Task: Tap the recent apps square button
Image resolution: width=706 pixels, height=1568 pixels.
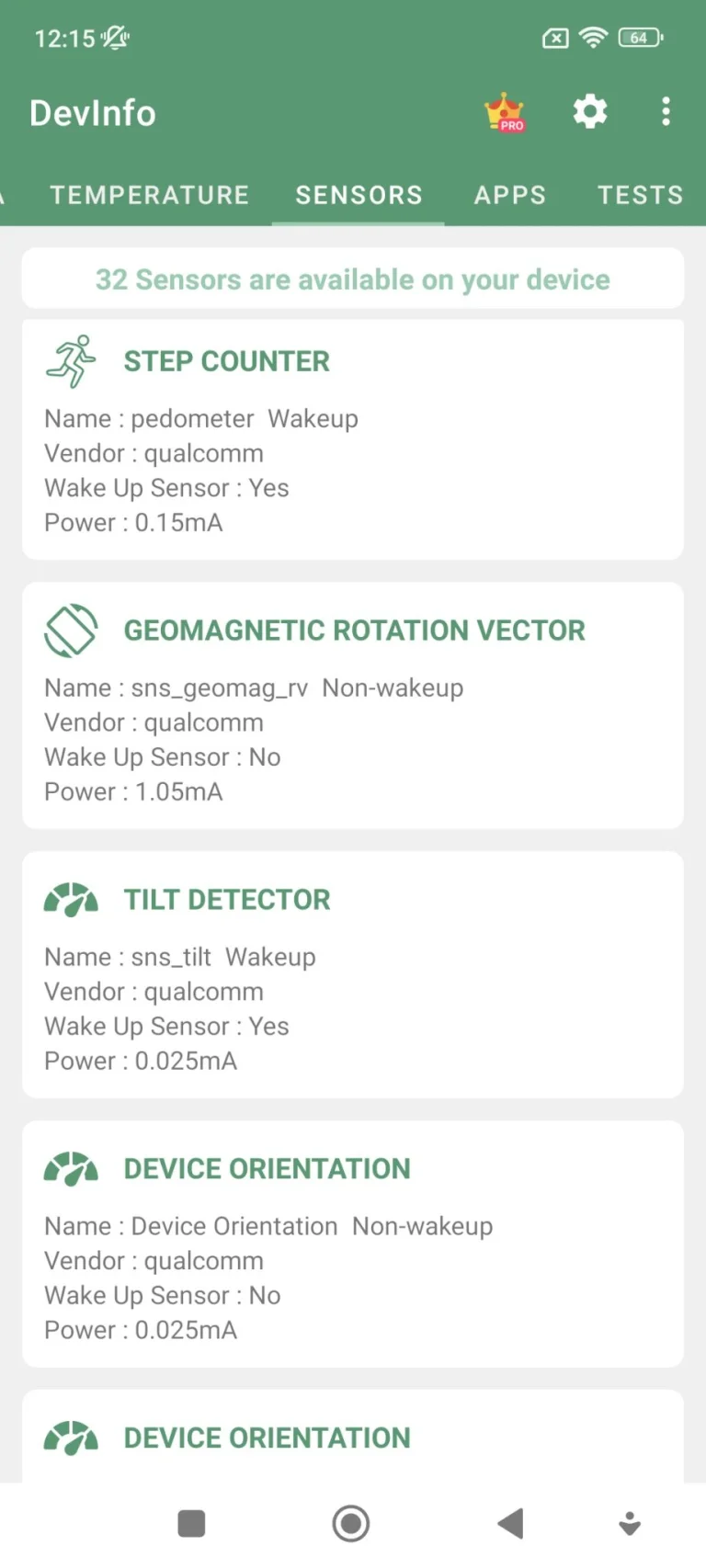Action: (x=191, y=1522)
